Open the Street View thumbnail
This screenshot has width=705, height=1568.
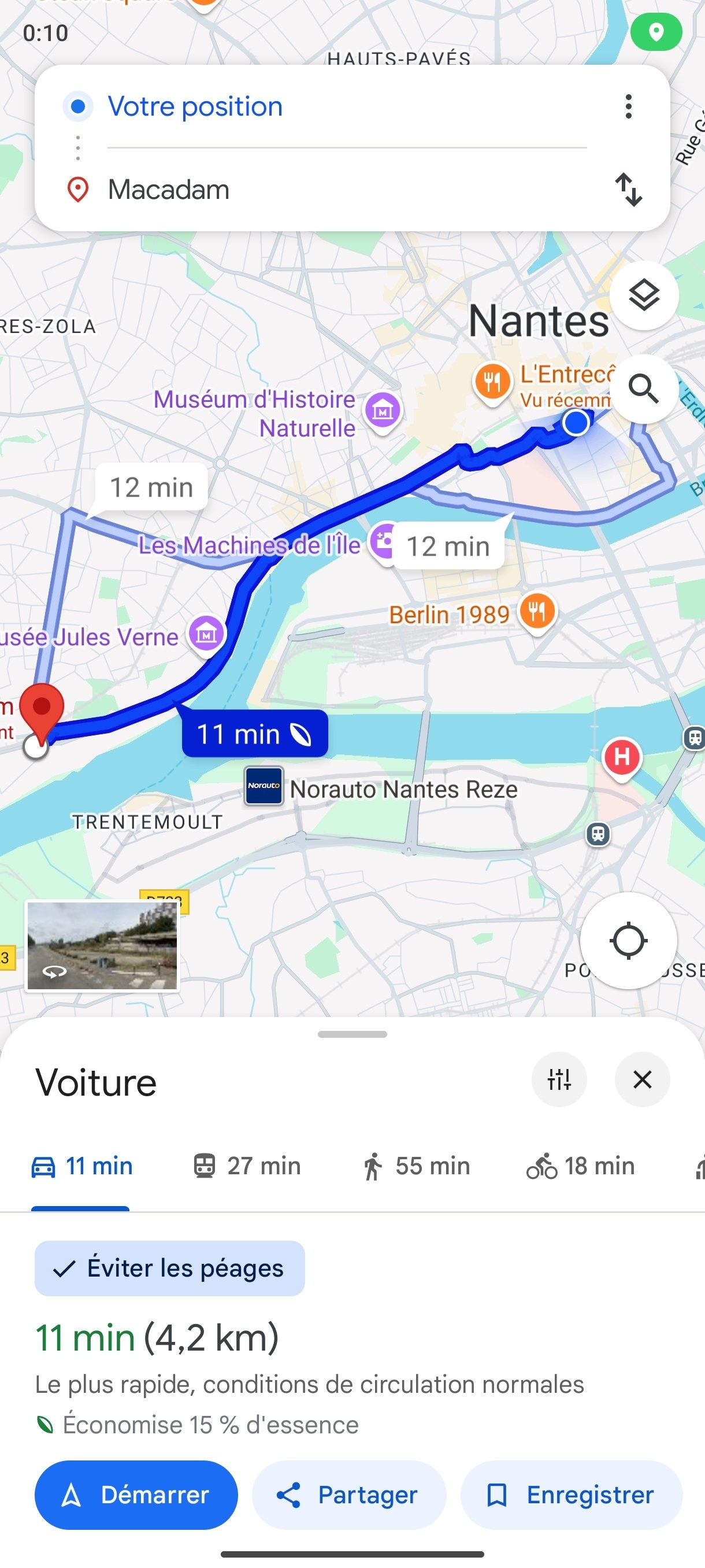102,946
